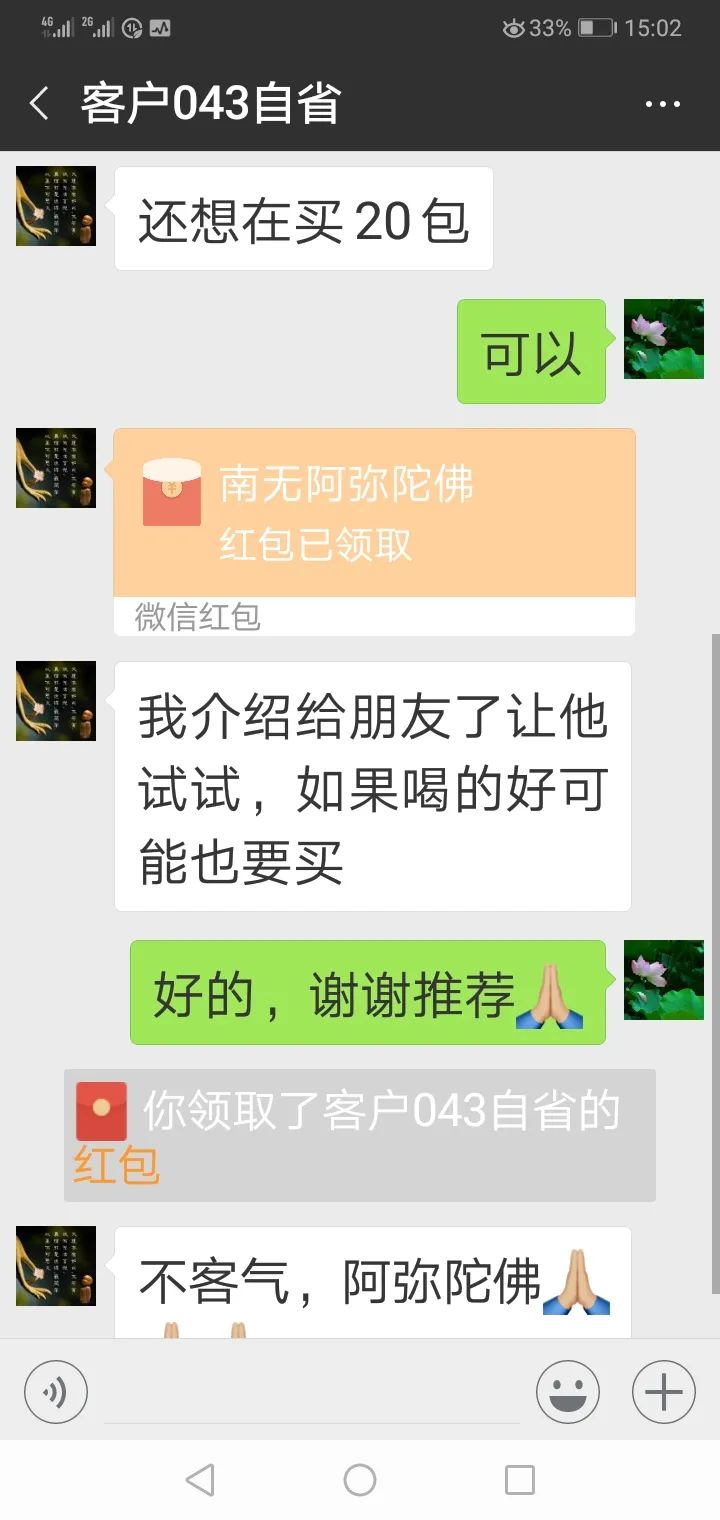The image size is (720, 1520).
Task: Open the three-dot chat info menu
Action: [662, 105]
